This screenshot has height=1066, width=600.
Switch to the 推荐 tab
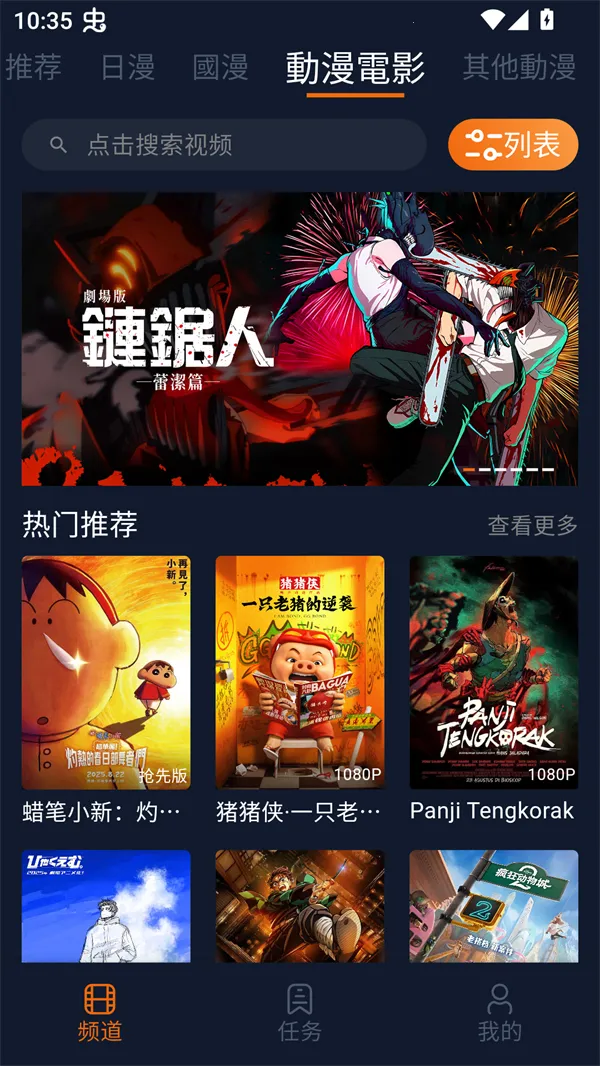34,67
